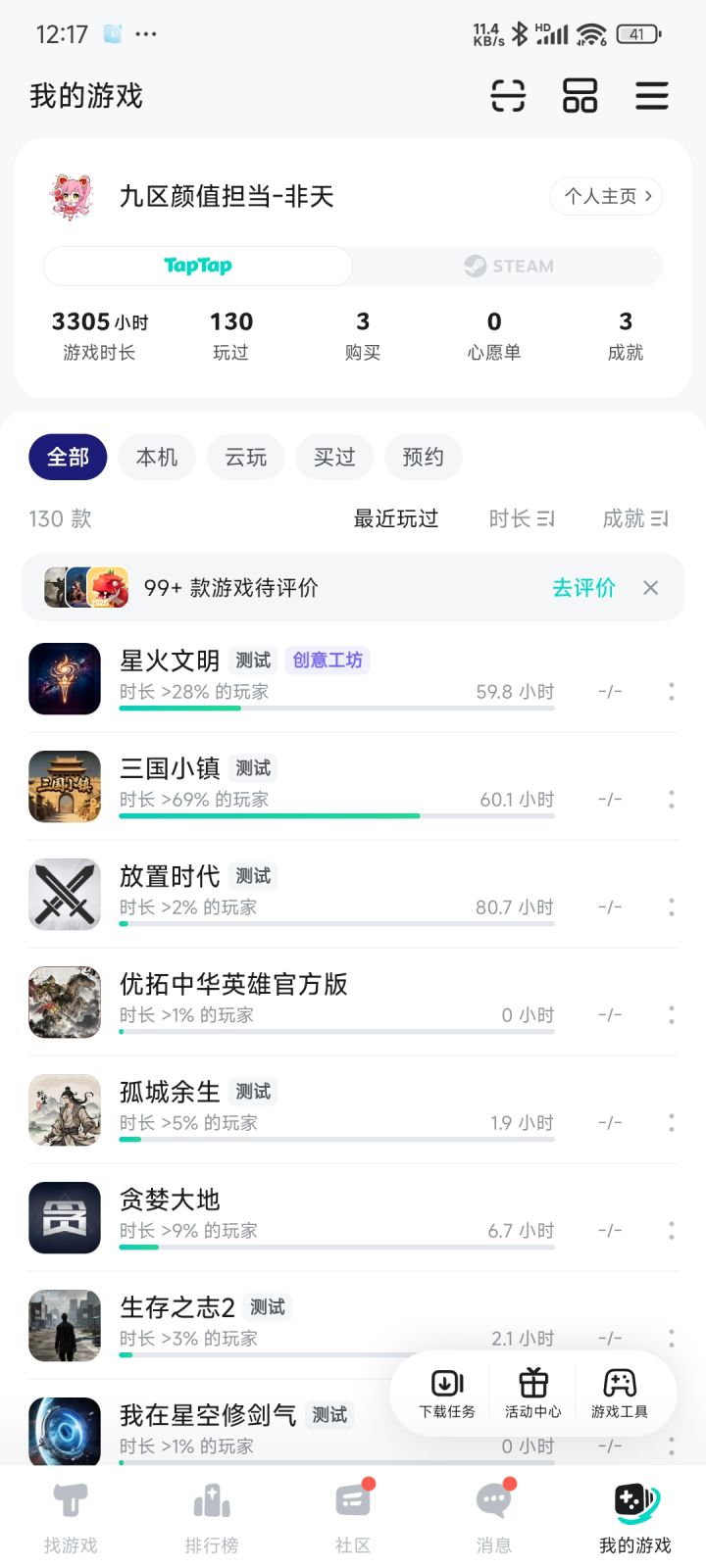This screenshot has width=706, height=1568.
Task: Open 活动中心 (activity center)
Action: (532, 1392)
